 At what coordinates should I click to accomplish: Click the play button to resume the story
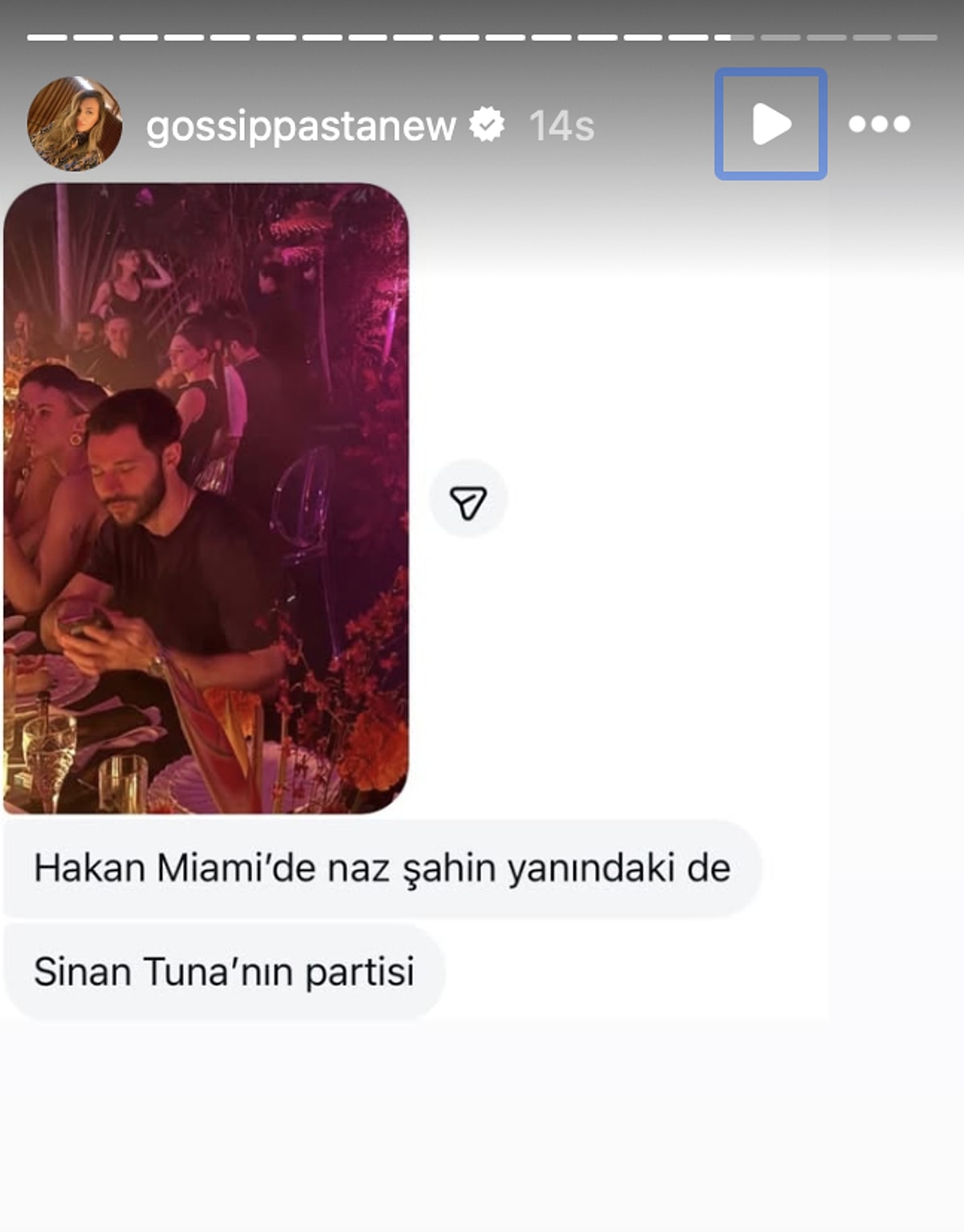pyautogui.click(x=770, y=125)
